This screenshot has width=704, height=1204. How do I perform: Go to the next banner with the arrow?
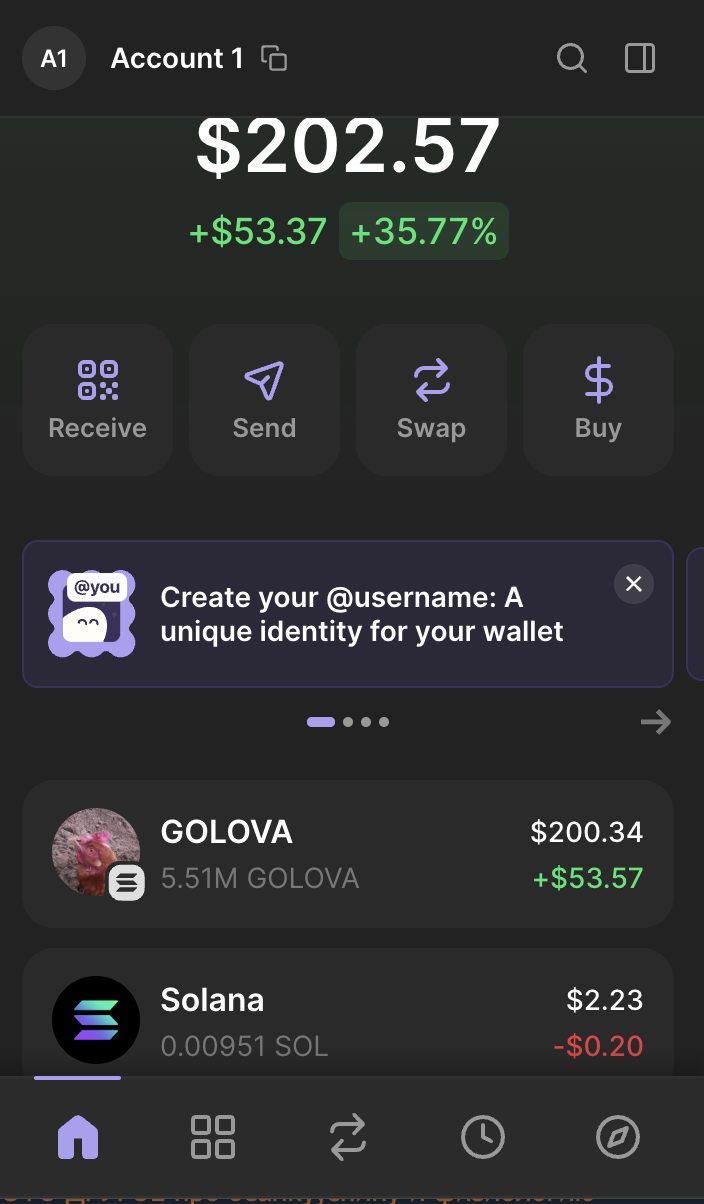[x=655, y=722]
